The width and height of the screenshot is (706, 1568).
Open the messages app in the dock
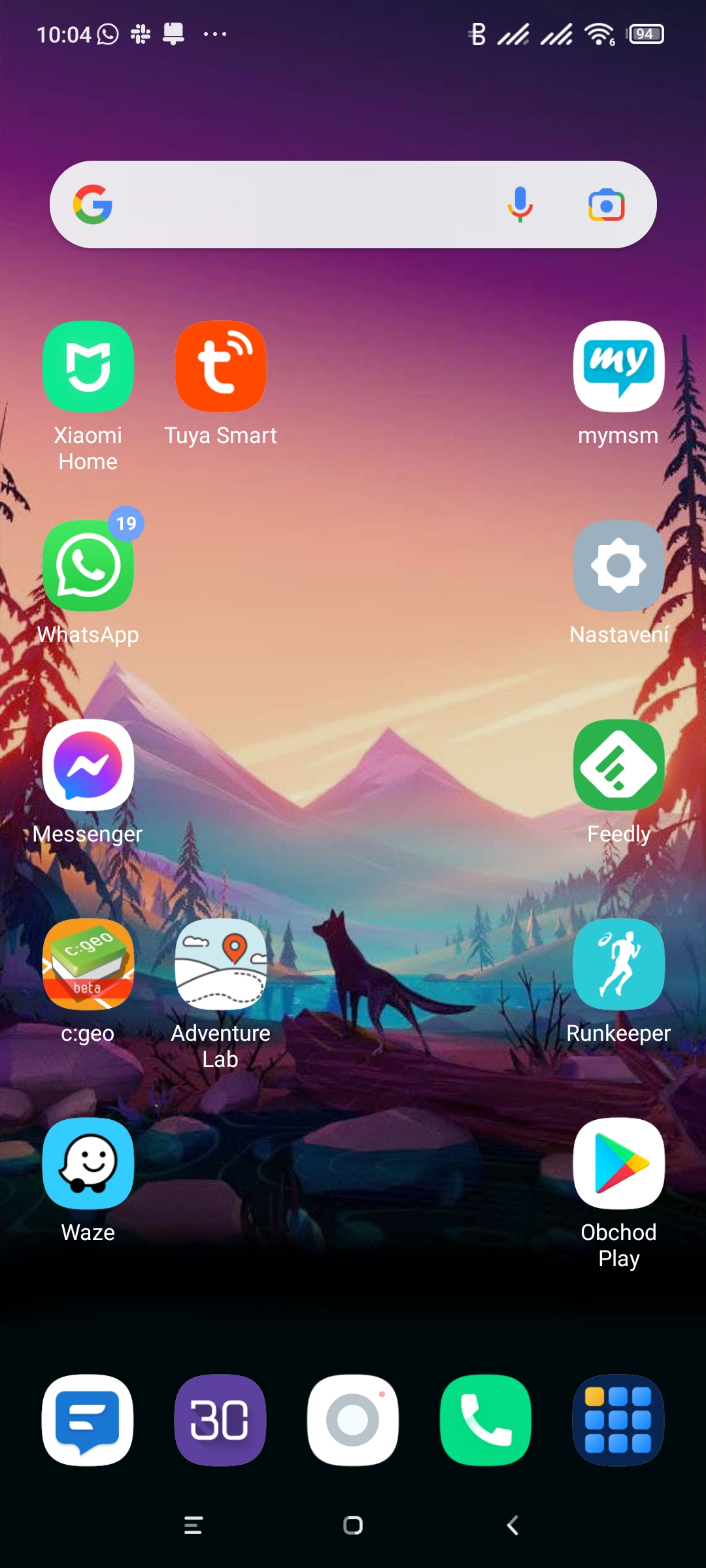(x=88, y=1420)
